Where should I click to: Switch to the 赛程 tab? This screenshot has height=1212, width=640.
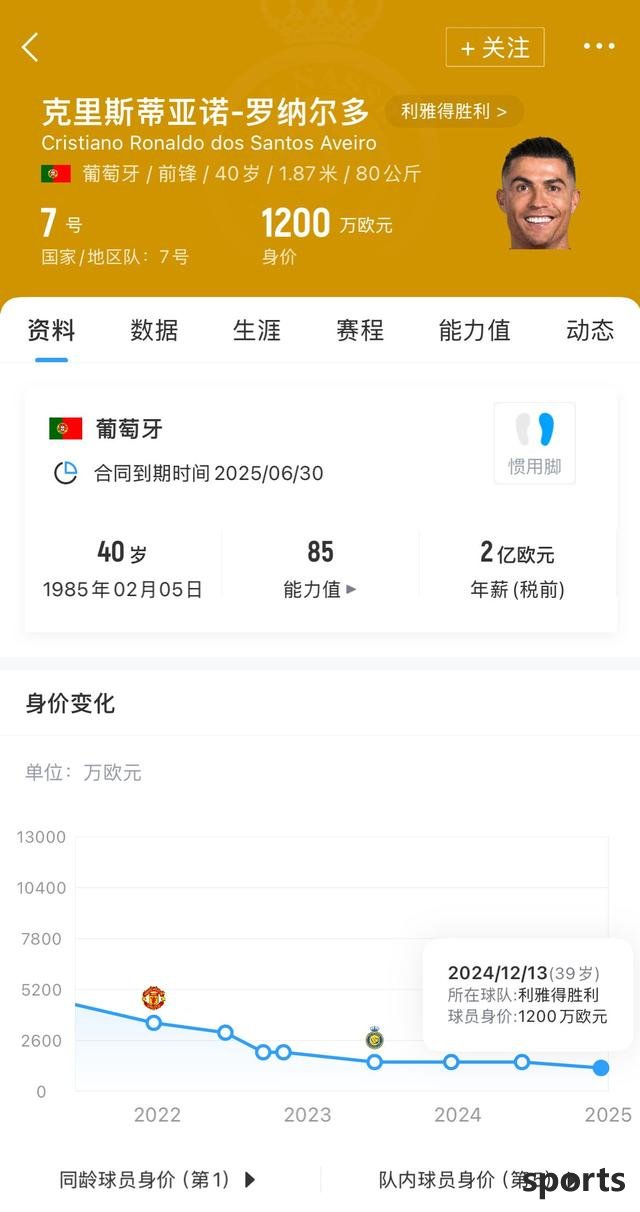coord(360,330)
